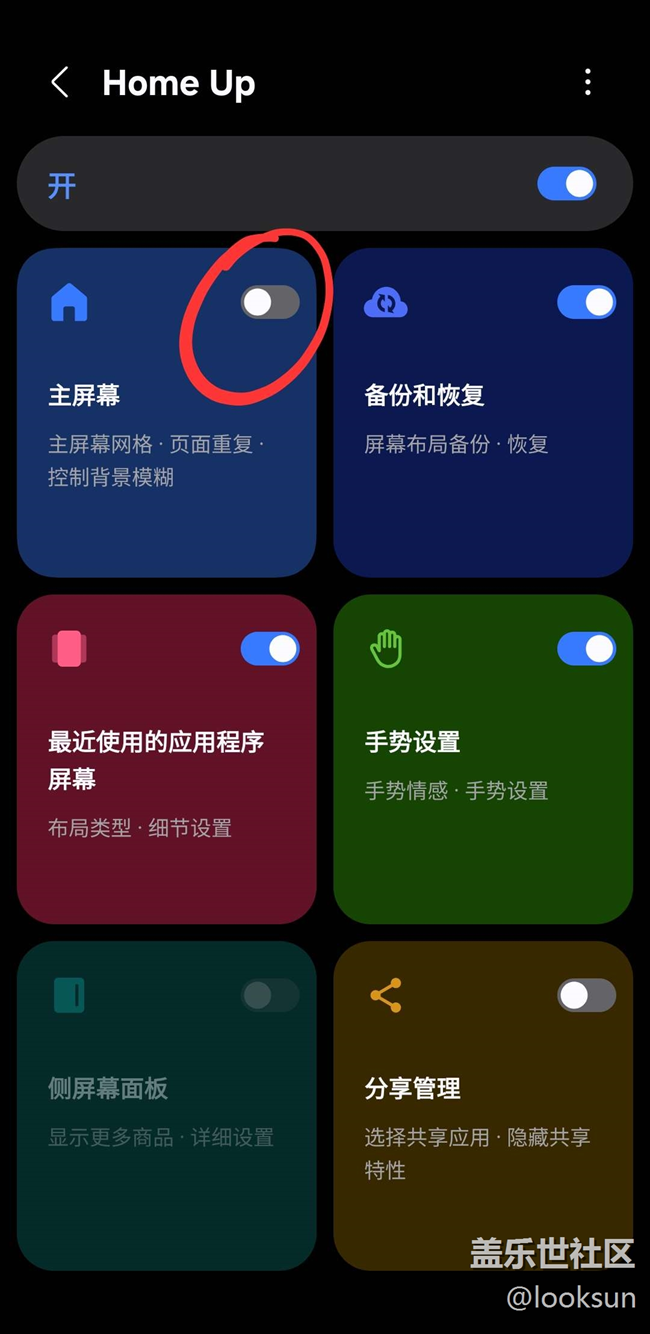Disable the 备份和恢复 toggle

[586, 302]
